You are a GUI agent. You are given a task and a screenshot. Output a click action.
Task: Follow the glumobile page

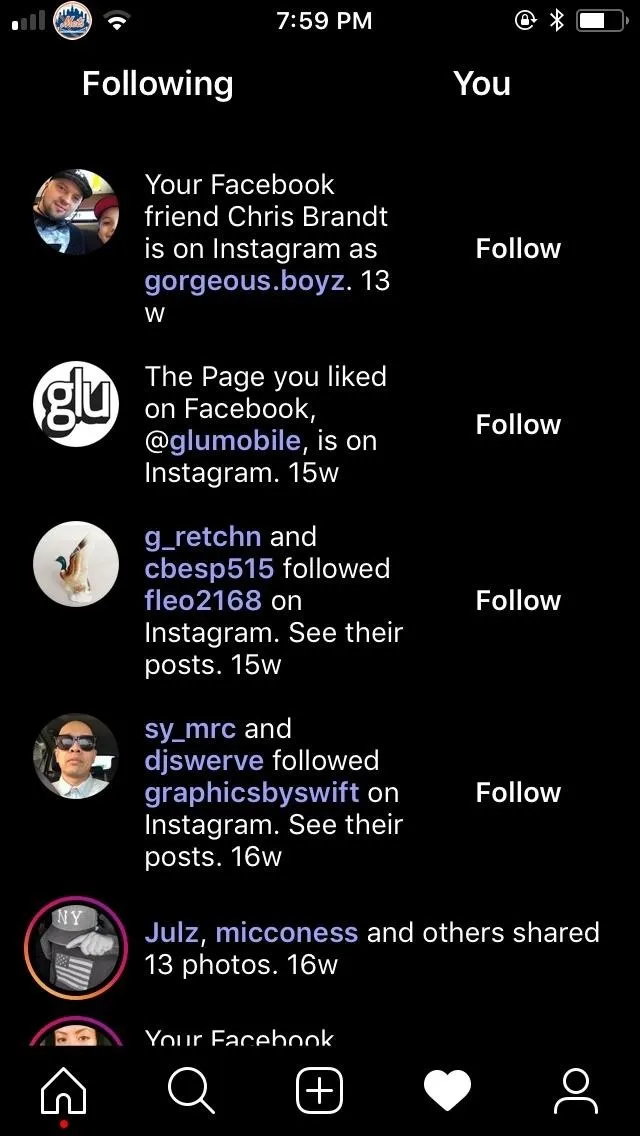pyautogui.click(x=518, y=425)
